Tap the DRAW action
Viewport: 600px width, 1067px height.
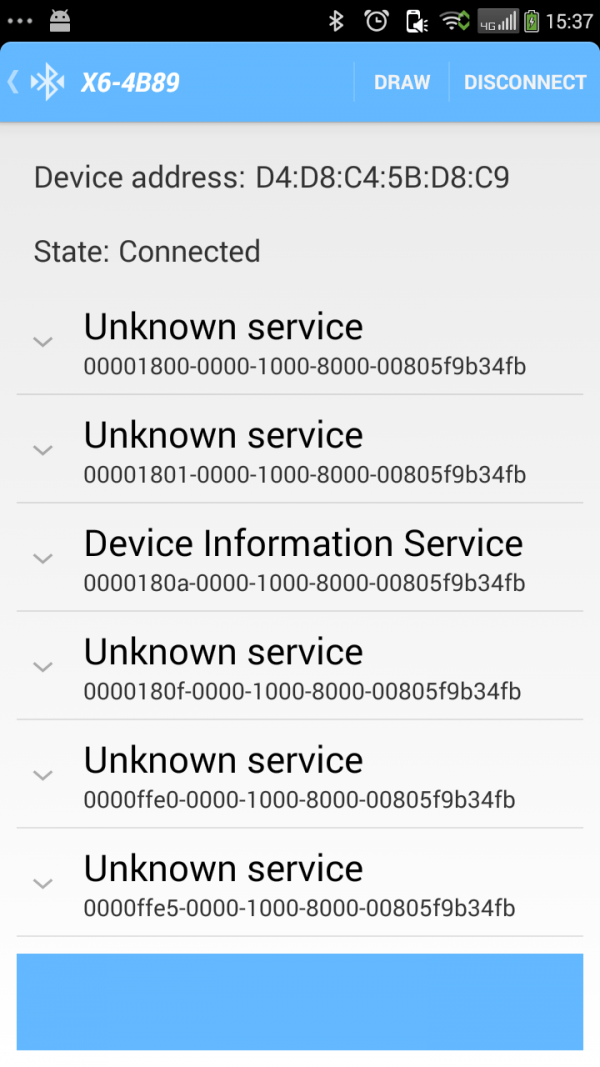pos(402,83)
